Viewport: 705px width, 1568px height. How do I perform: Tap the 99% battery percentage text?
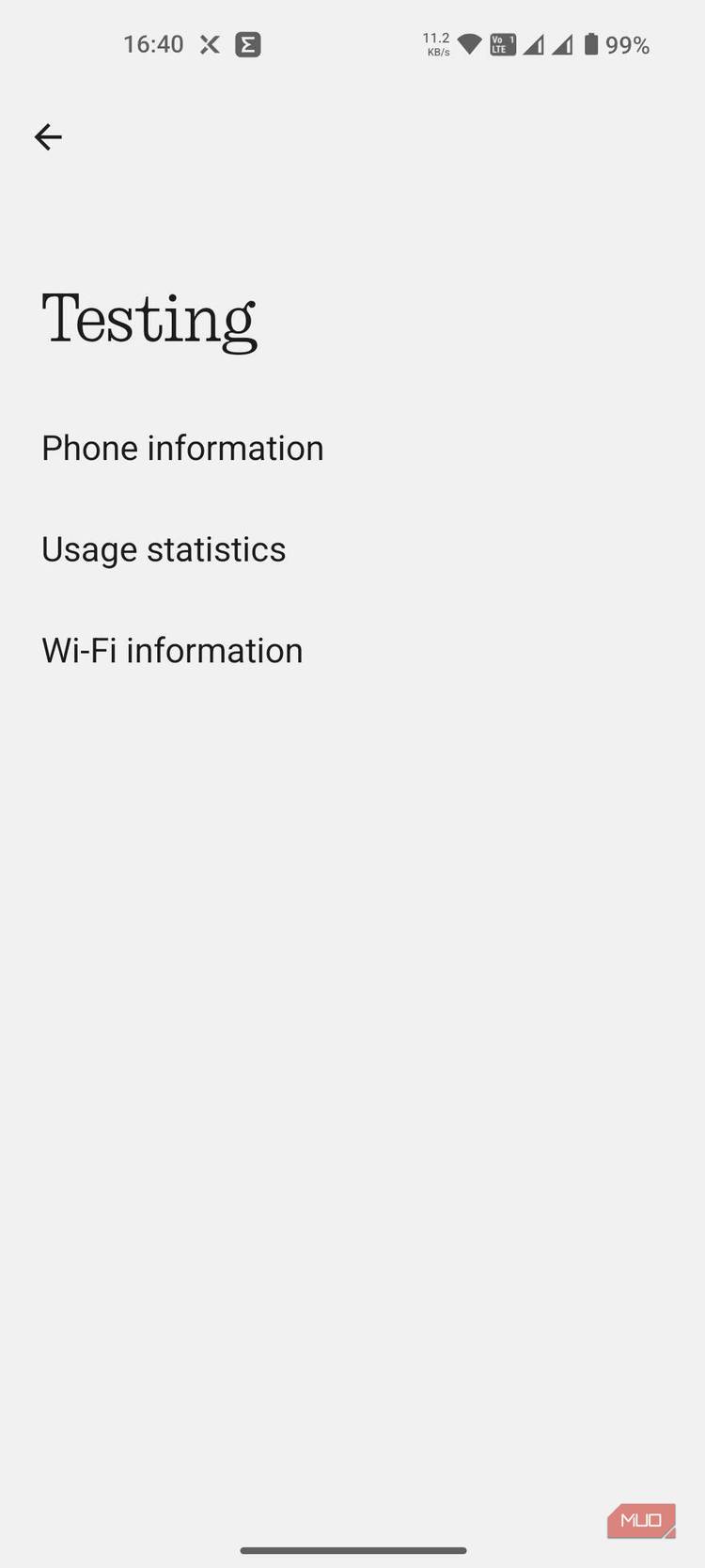[628, 44]
